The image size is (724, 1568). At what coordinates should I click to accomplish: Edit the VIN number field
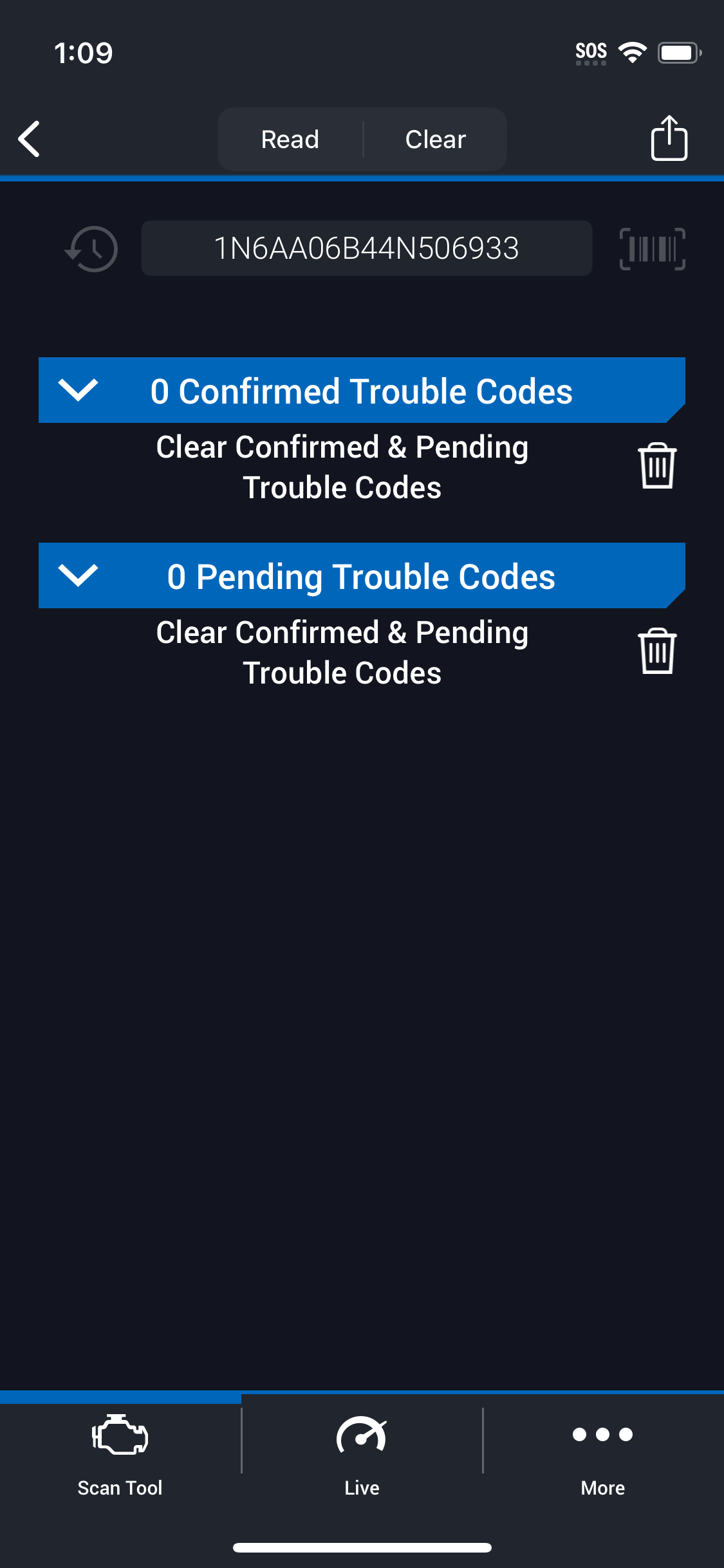[x=367, y=248]
